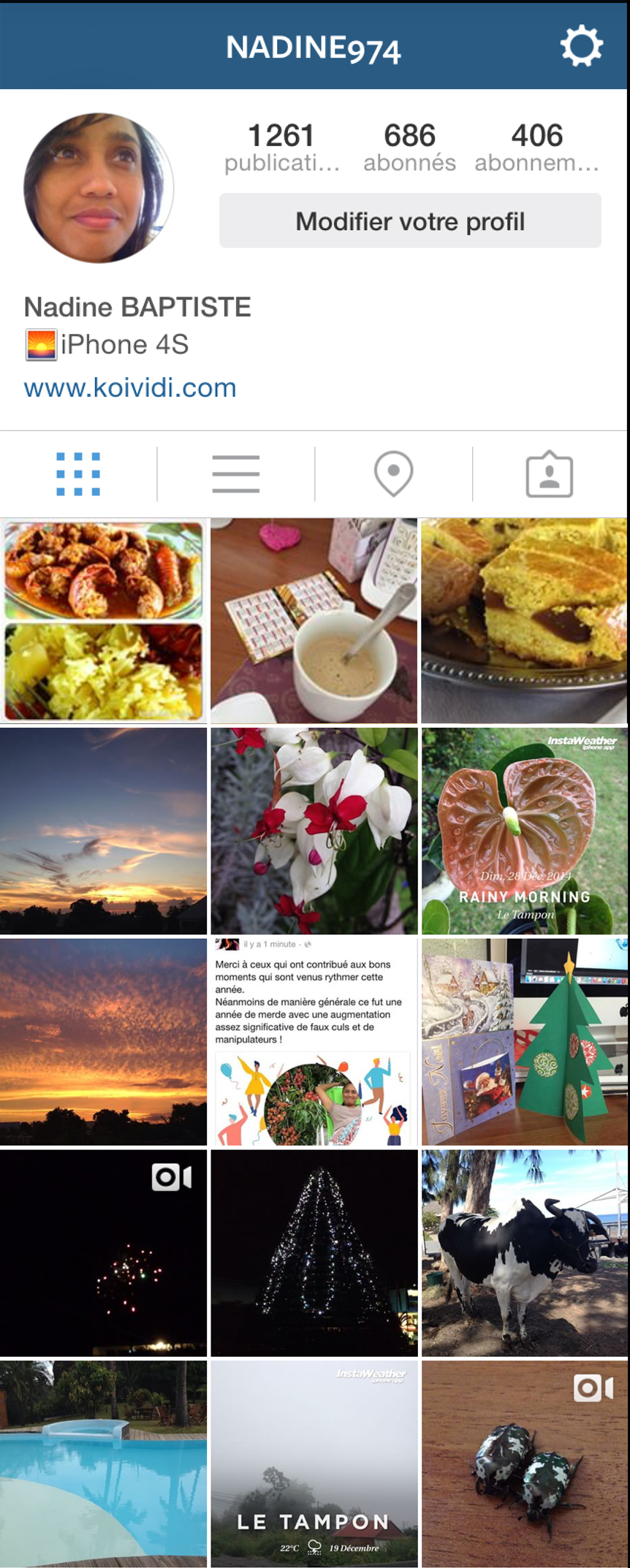Play the fireworks video post
The height and width of the screenshot is (1568, 630).
tap(103, 1252)
